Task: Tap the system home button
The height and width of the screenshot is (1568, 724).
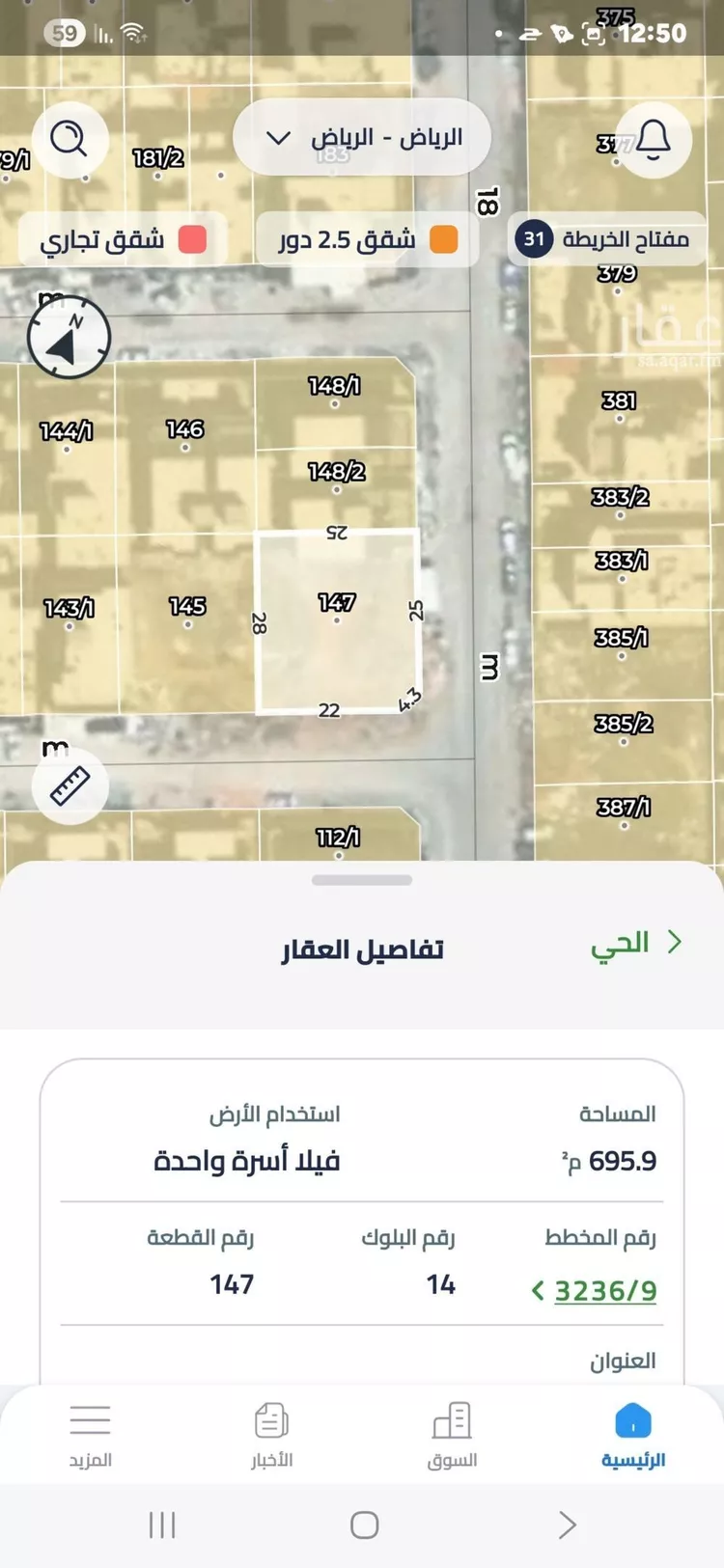Action: pos(364,1525)
